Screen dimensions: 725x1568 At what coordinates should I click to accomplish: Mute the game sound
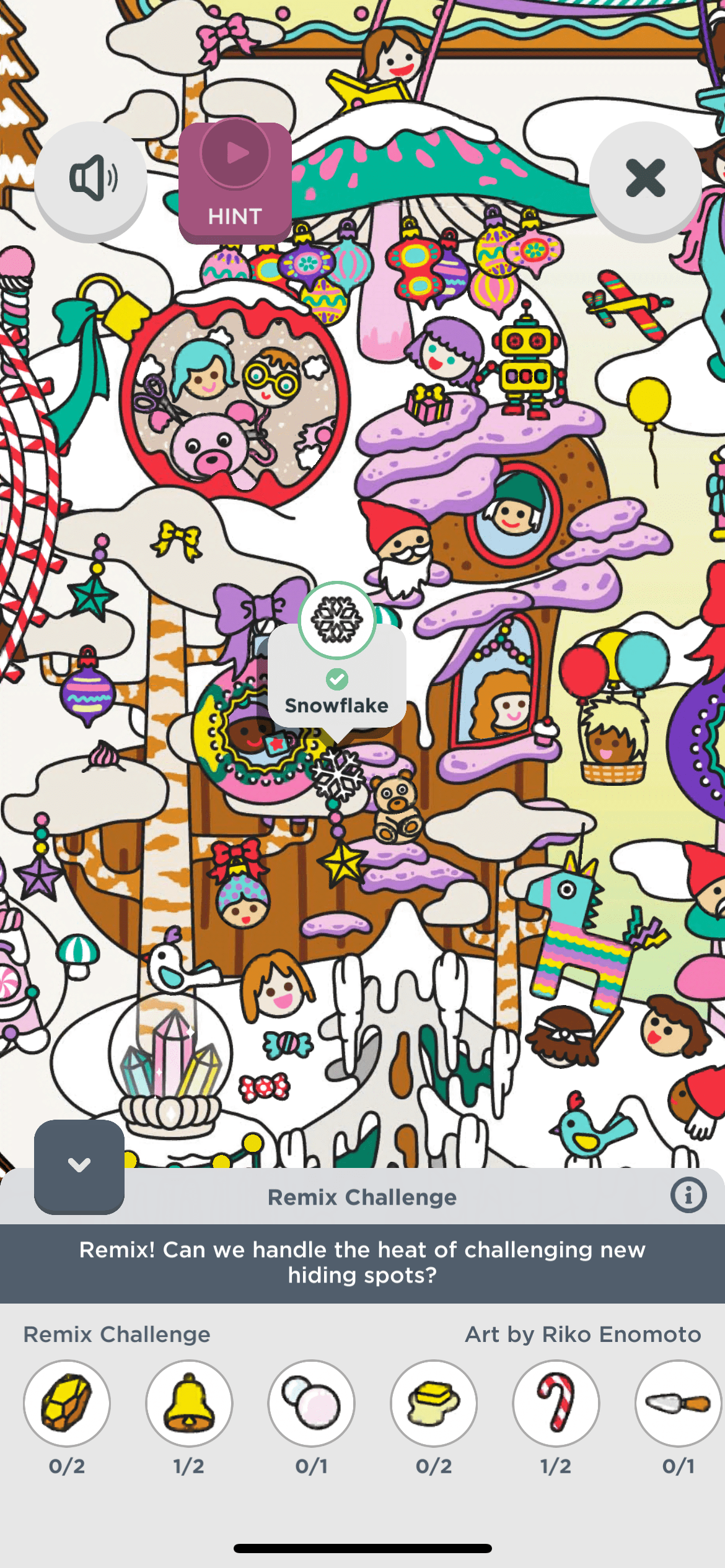91,178
